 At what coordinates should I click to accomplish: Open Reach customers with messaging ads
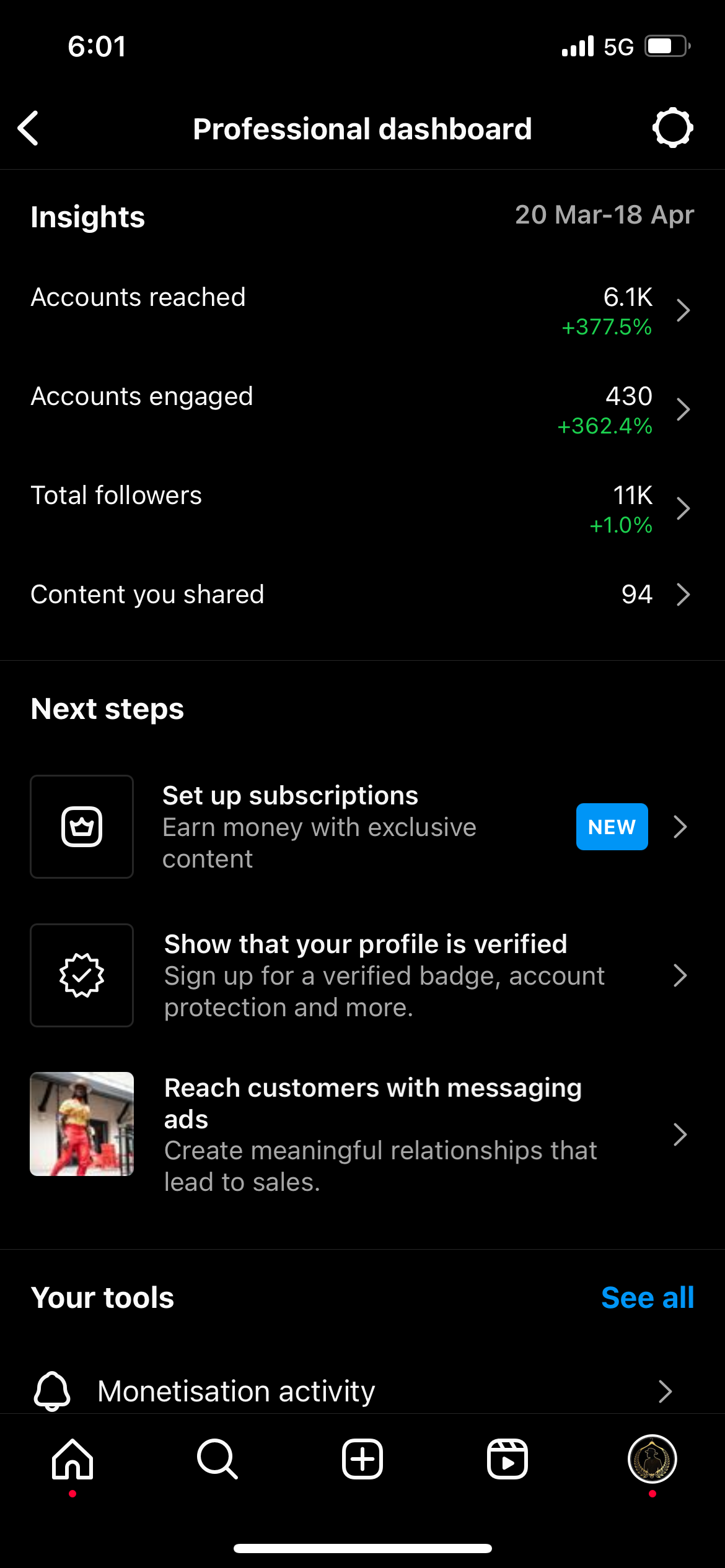pyautogui.click(x=362, y=1135)
